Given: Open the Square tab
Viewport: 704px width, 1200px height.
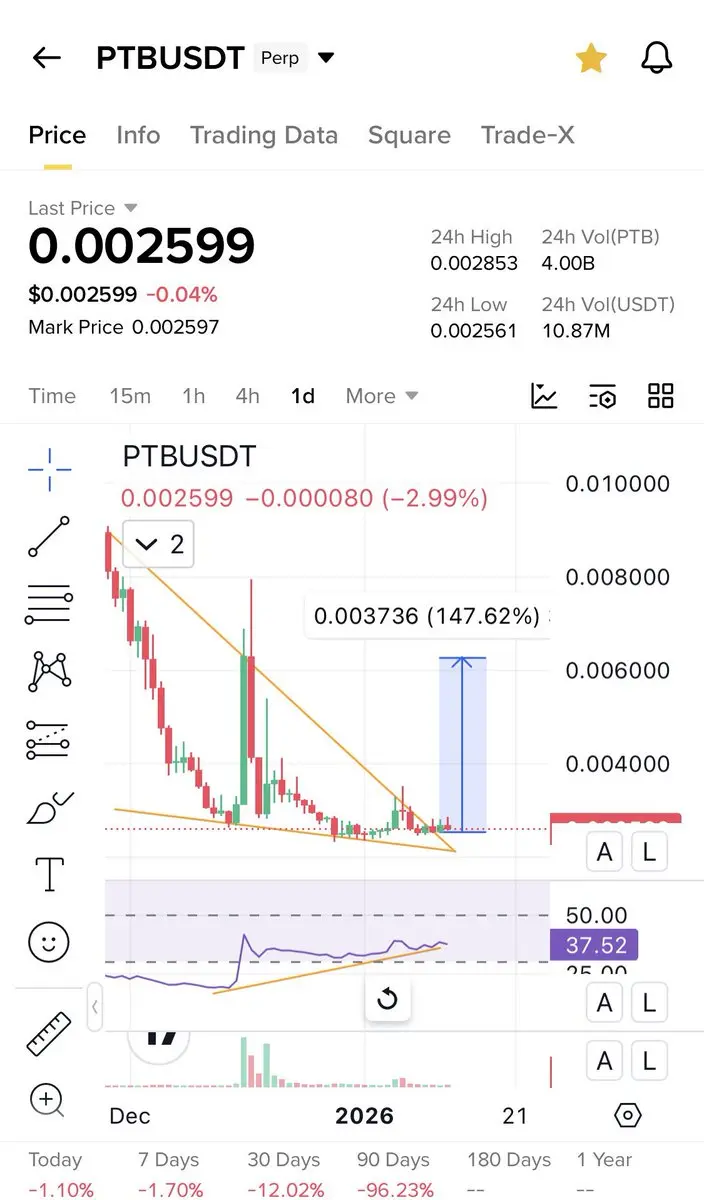Looking at the screenshot, I should pos(409,135).
